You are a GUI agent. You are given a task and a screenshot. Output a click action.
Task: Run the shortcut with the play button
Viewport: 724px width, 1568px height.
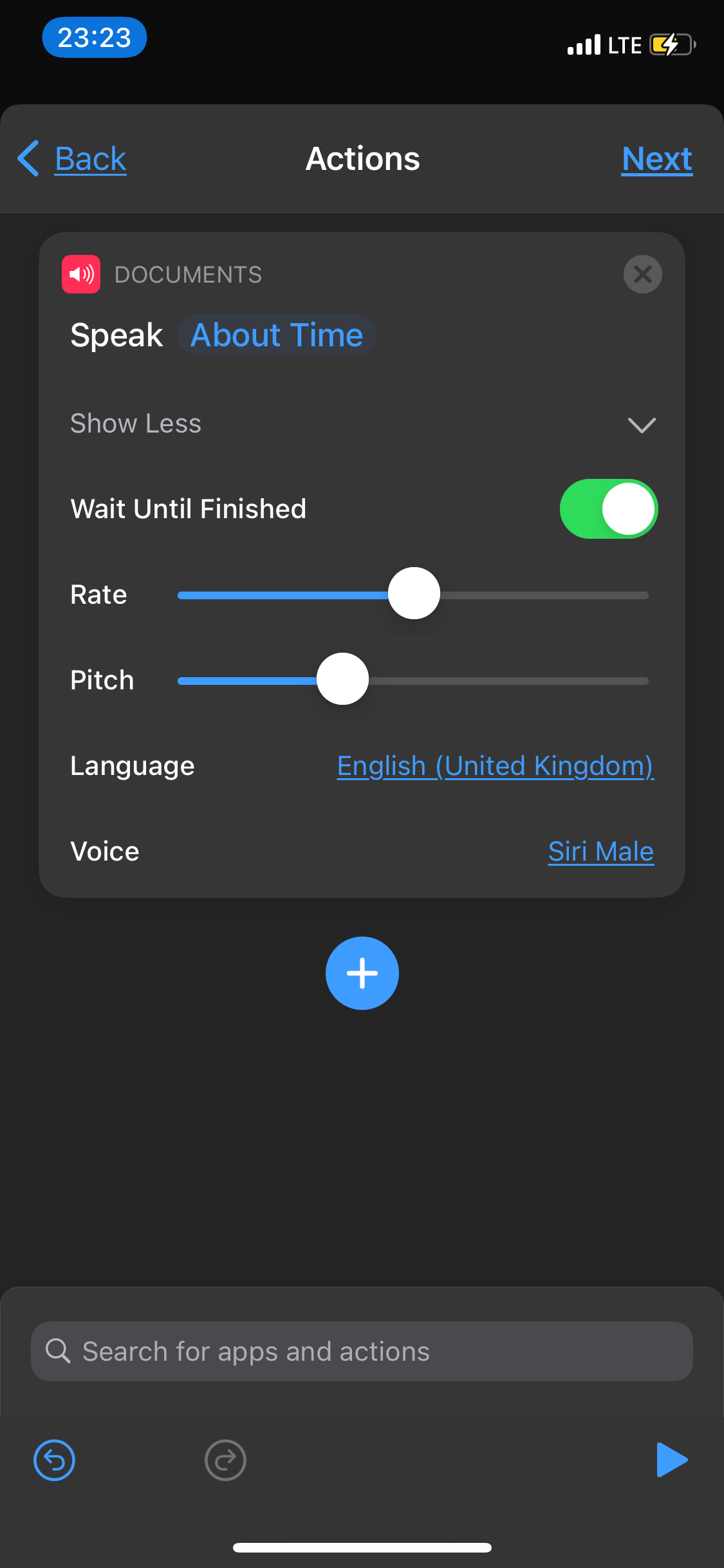[x=671, y=1459]
